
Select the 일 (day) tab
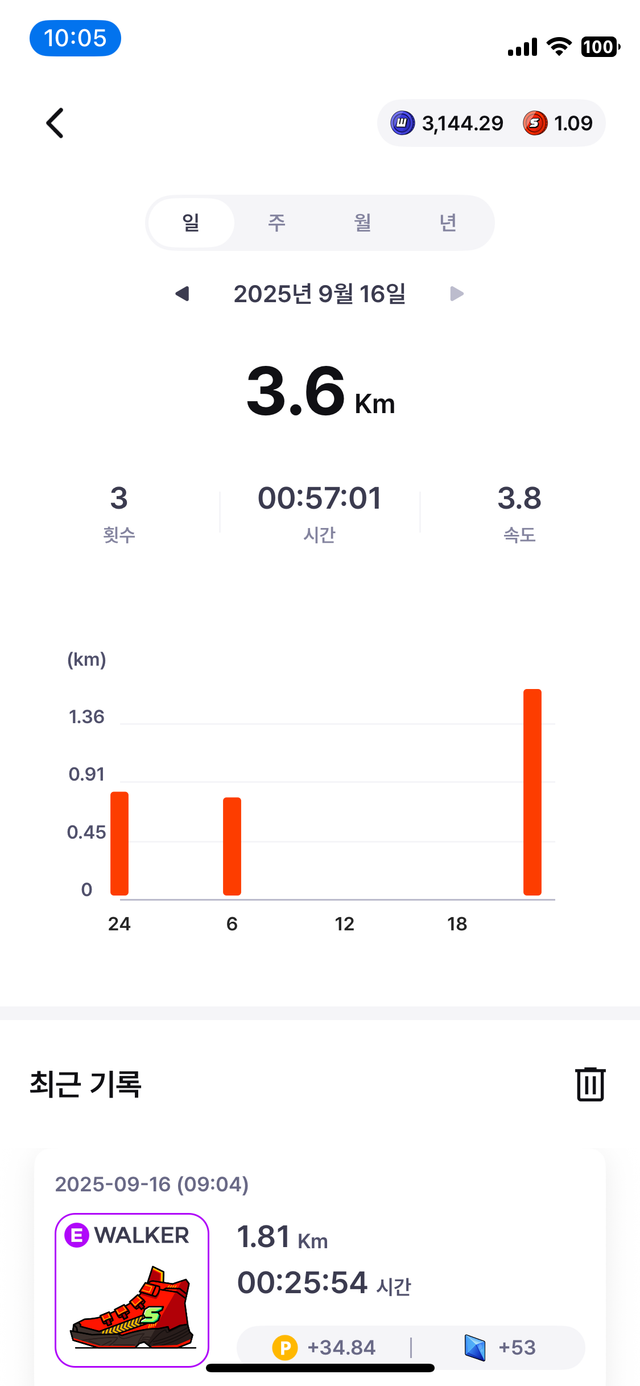click(x=191, y=222)
